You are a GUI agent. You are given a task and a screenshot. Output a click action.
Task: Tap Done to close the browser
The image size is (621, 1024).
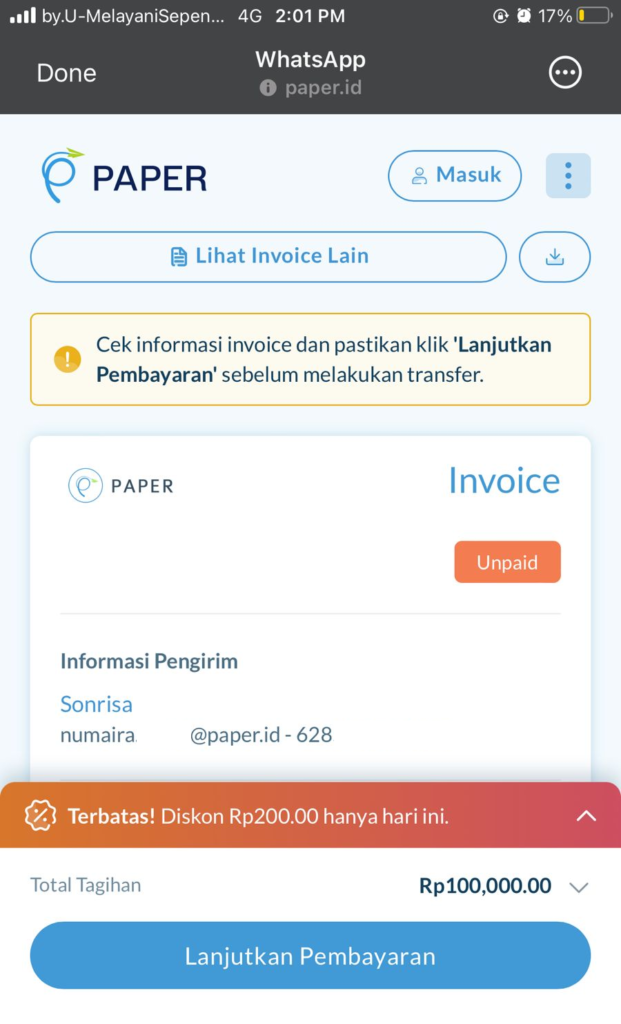66,73
